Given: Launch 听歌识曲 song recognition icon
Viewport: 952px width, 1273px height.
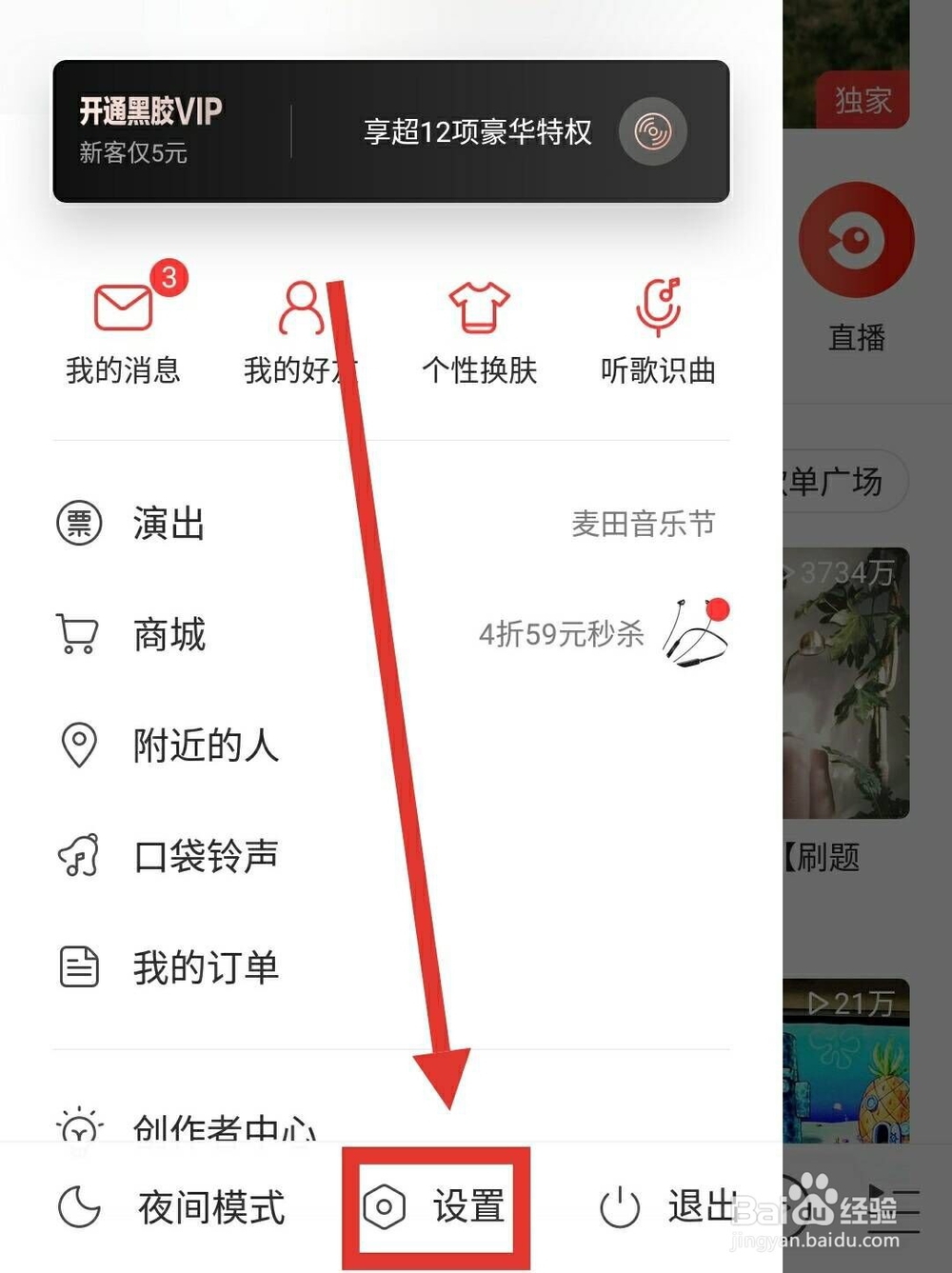Looking at the screenshot, I should click(x=658, y=307).
